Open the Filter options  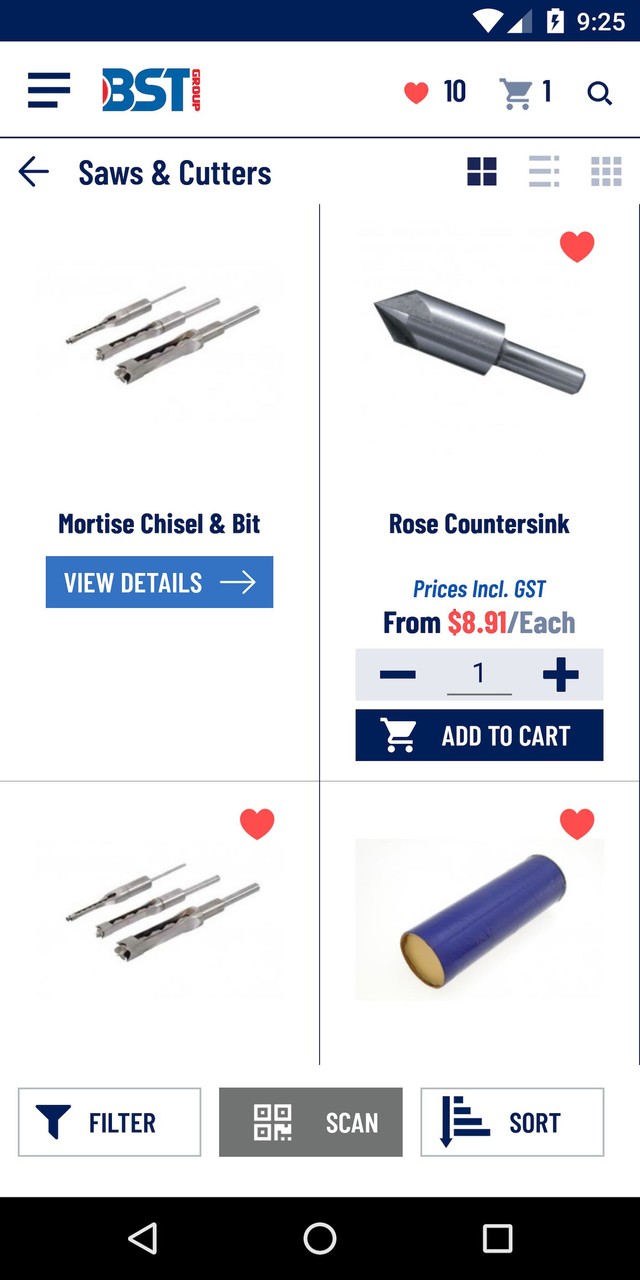110,1122
